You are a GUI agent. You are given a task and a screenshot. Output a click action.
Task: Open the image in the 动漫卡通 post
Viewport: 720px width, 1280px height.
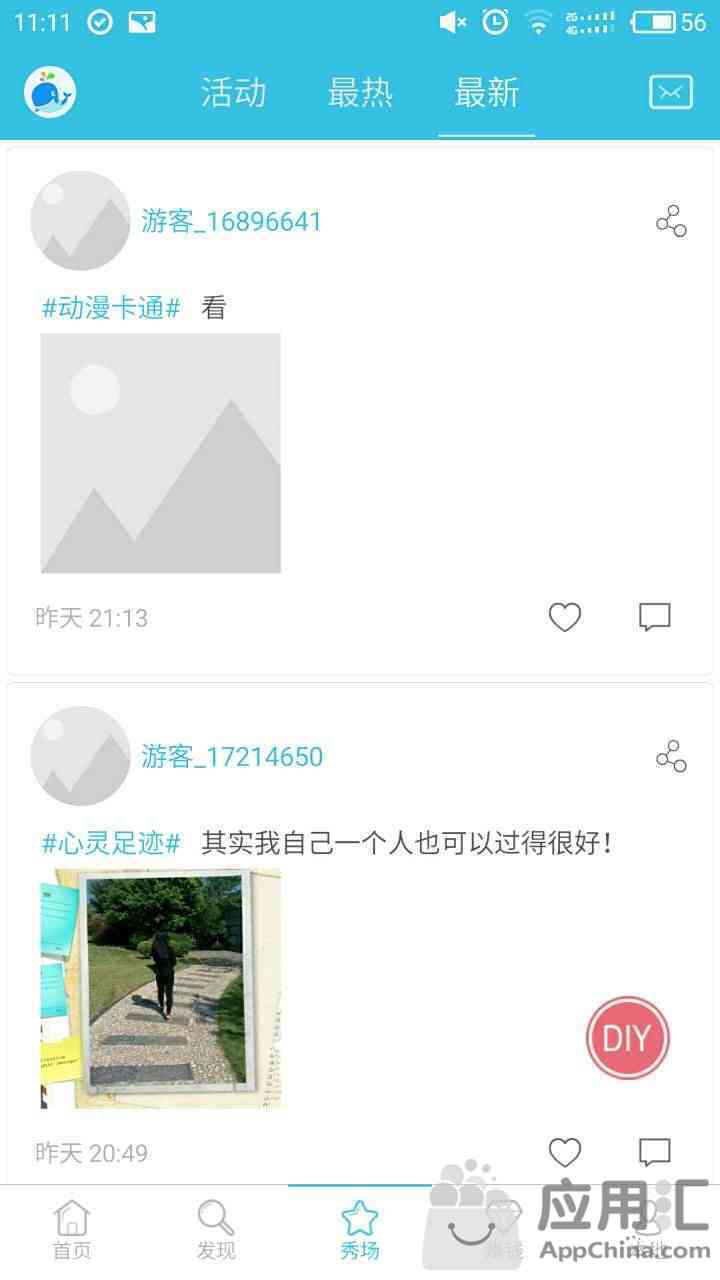pos(161,453)
